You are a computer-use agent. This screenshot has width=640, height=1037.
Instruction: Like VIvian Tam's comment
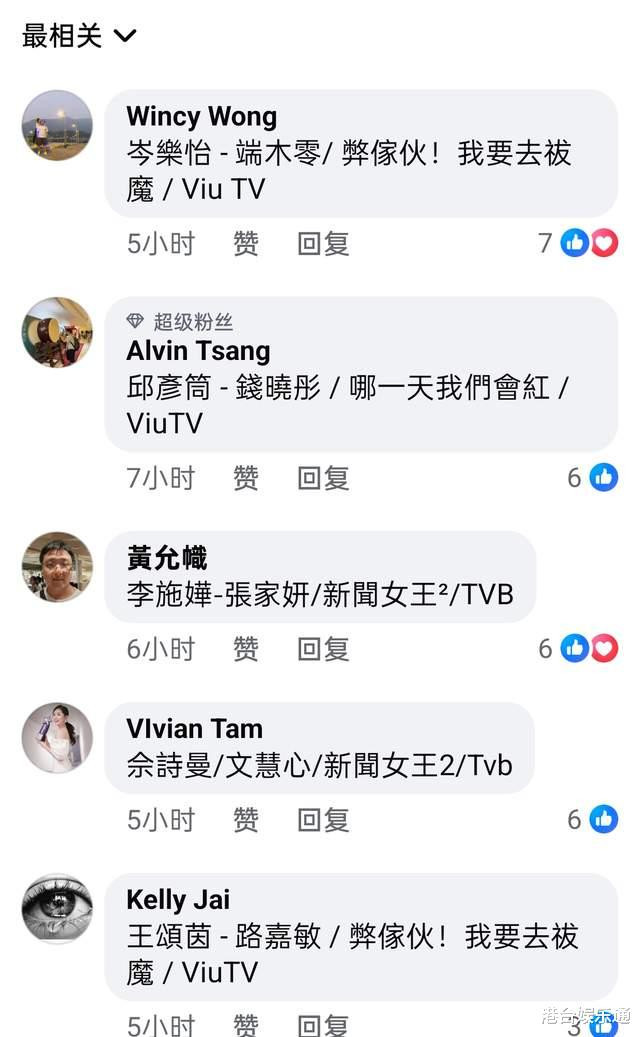(246, 820)
